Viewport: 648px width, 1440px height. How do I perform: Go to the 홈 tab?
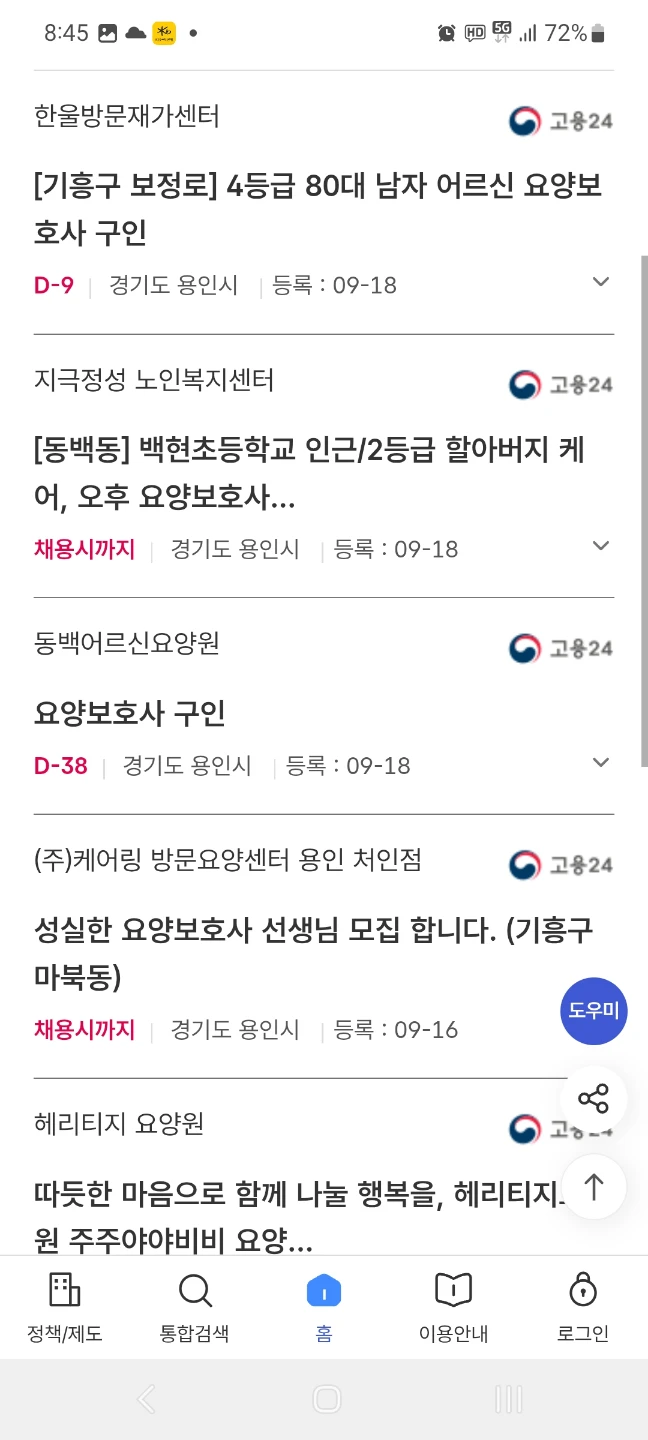click(324, 1308)
